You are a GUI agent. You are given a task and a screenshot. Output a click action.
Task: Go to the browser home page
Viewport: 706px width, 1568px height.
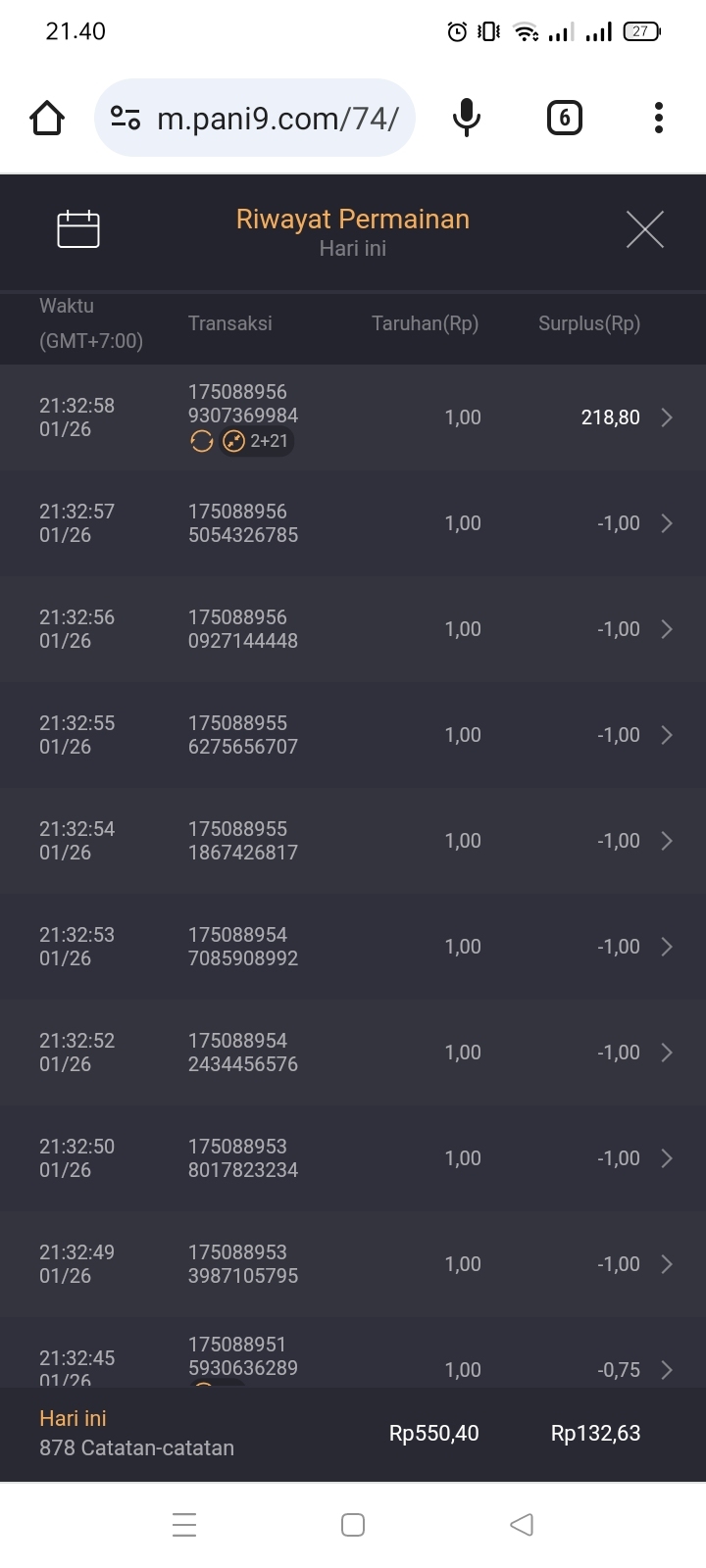[47, 119]
